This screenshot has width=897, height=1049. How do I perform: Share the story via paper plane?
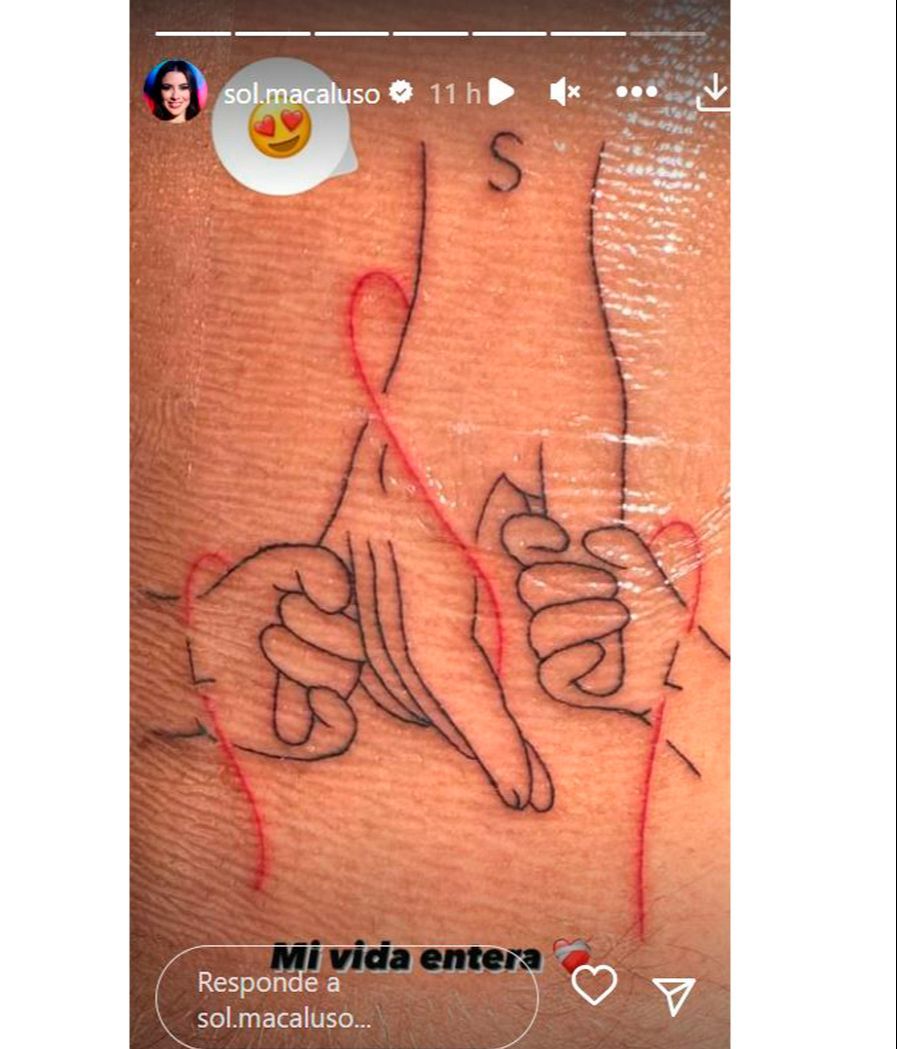click(673, 994)
